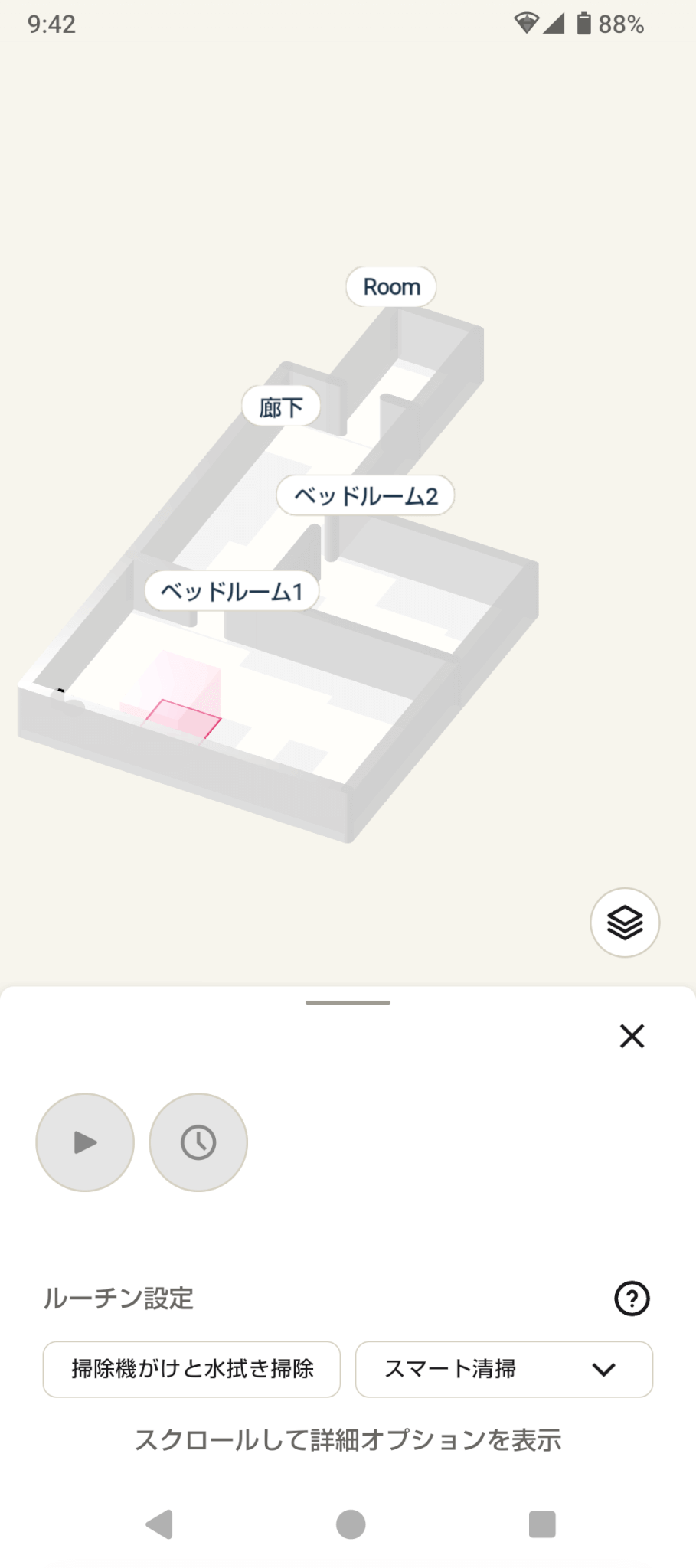
Task: Tap the 掃除機がけと水拭き掃除 mode button
Action: click(x=191, y=1369)
